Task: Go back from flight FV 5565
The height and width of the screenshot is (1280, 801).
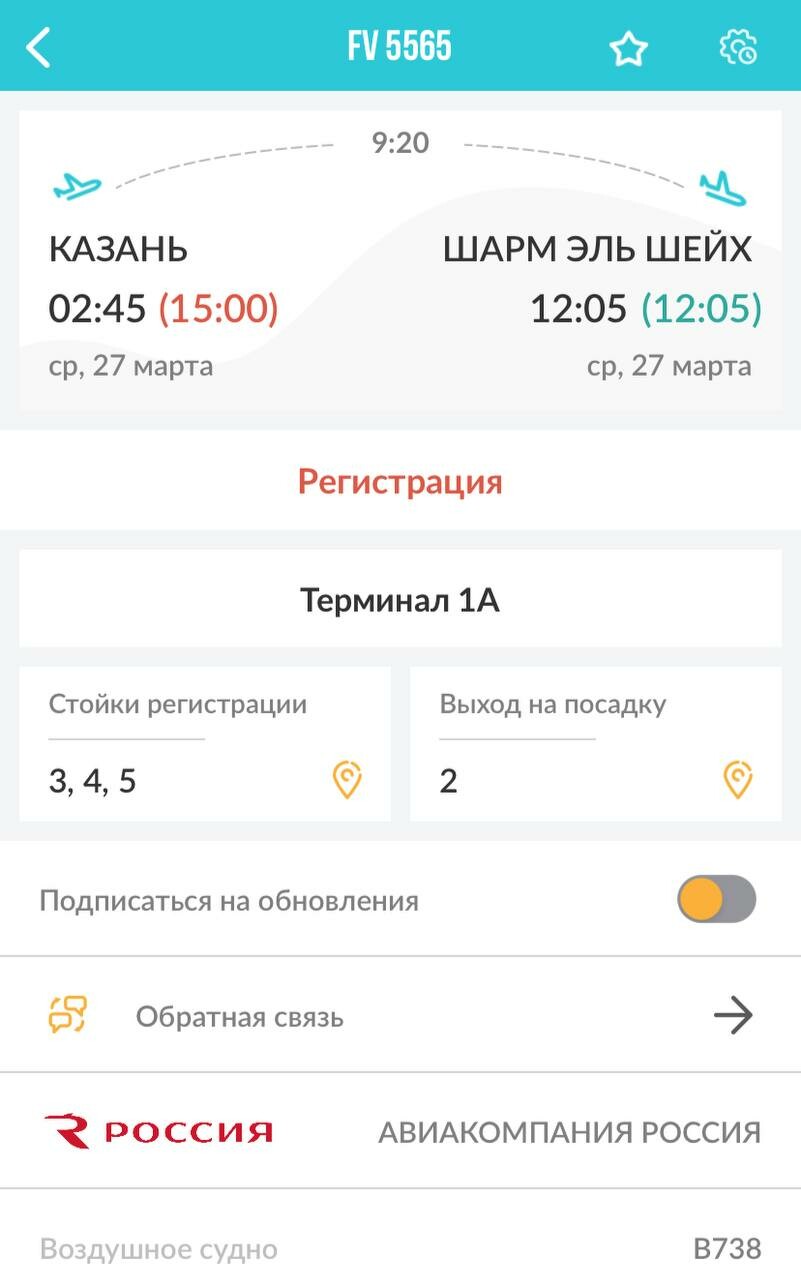Action: [38, 47]
